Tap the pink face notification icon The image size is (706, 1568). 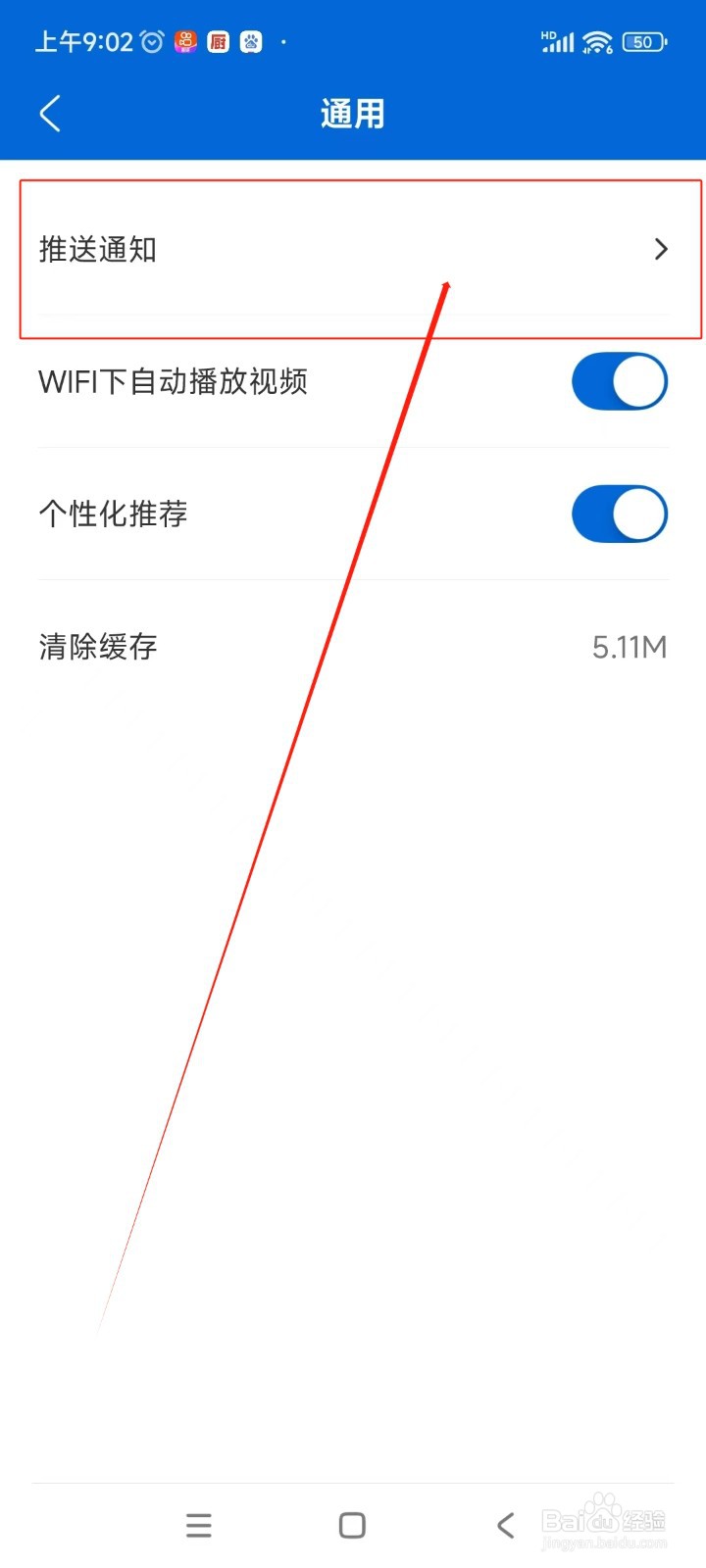click(x=184, y=41)
